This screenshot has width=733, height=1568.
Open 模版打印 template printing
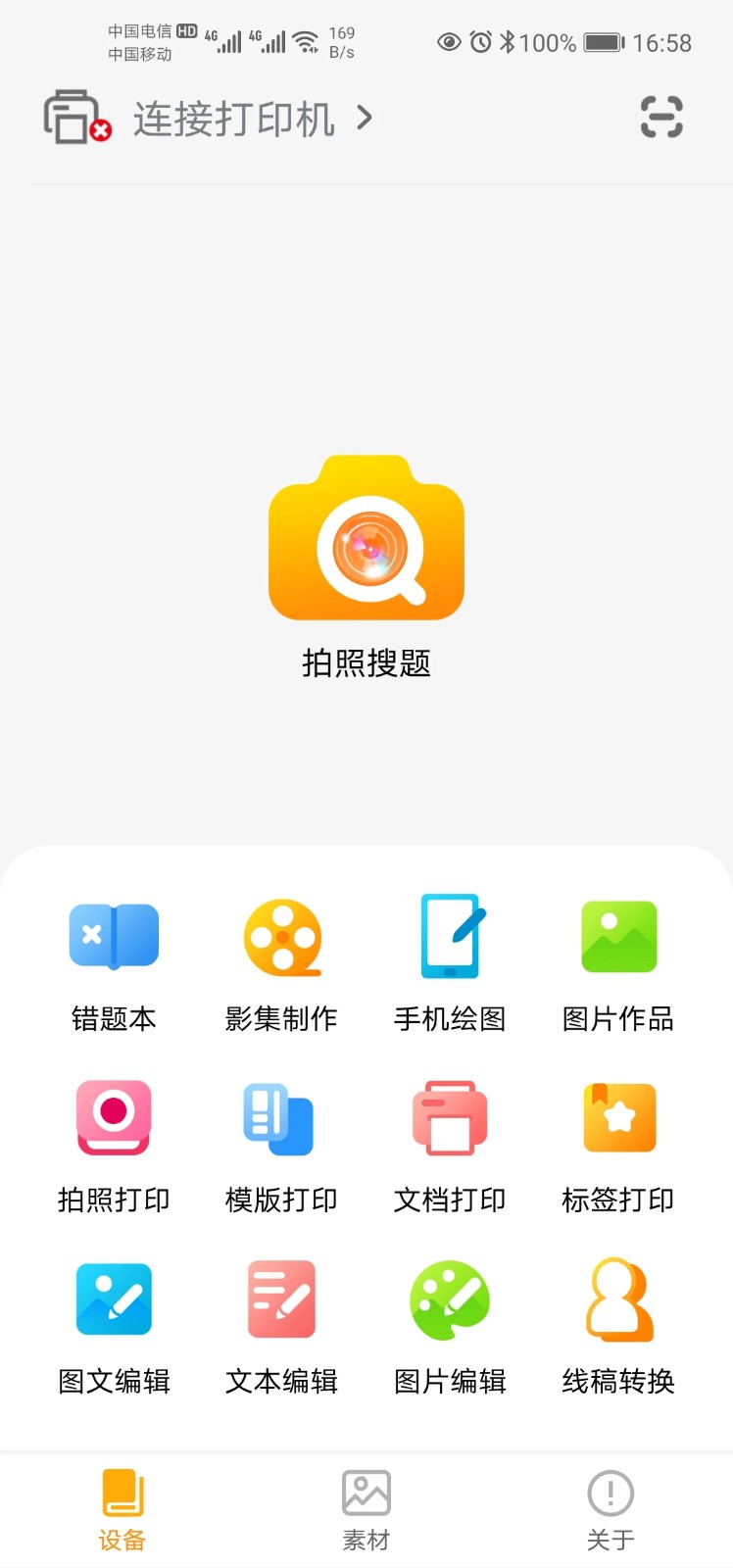[281, 1142]
